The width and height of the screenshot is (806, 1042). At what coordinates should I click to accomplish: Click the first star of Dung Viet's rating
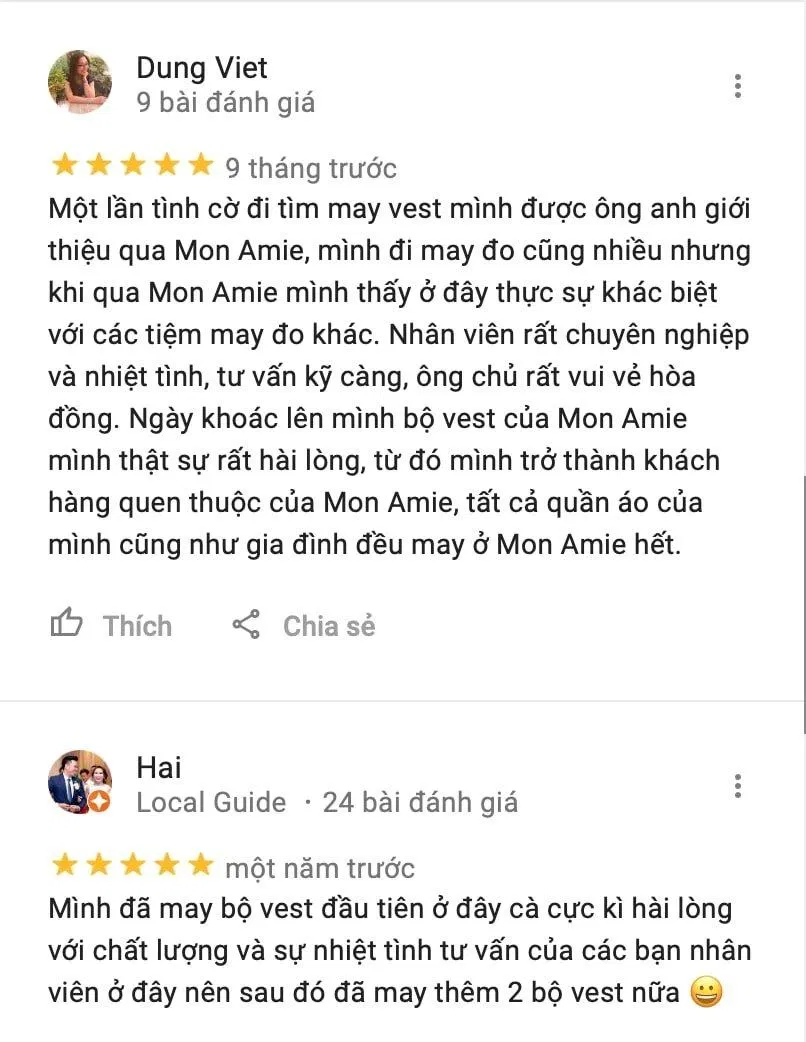tap(64, 166)
